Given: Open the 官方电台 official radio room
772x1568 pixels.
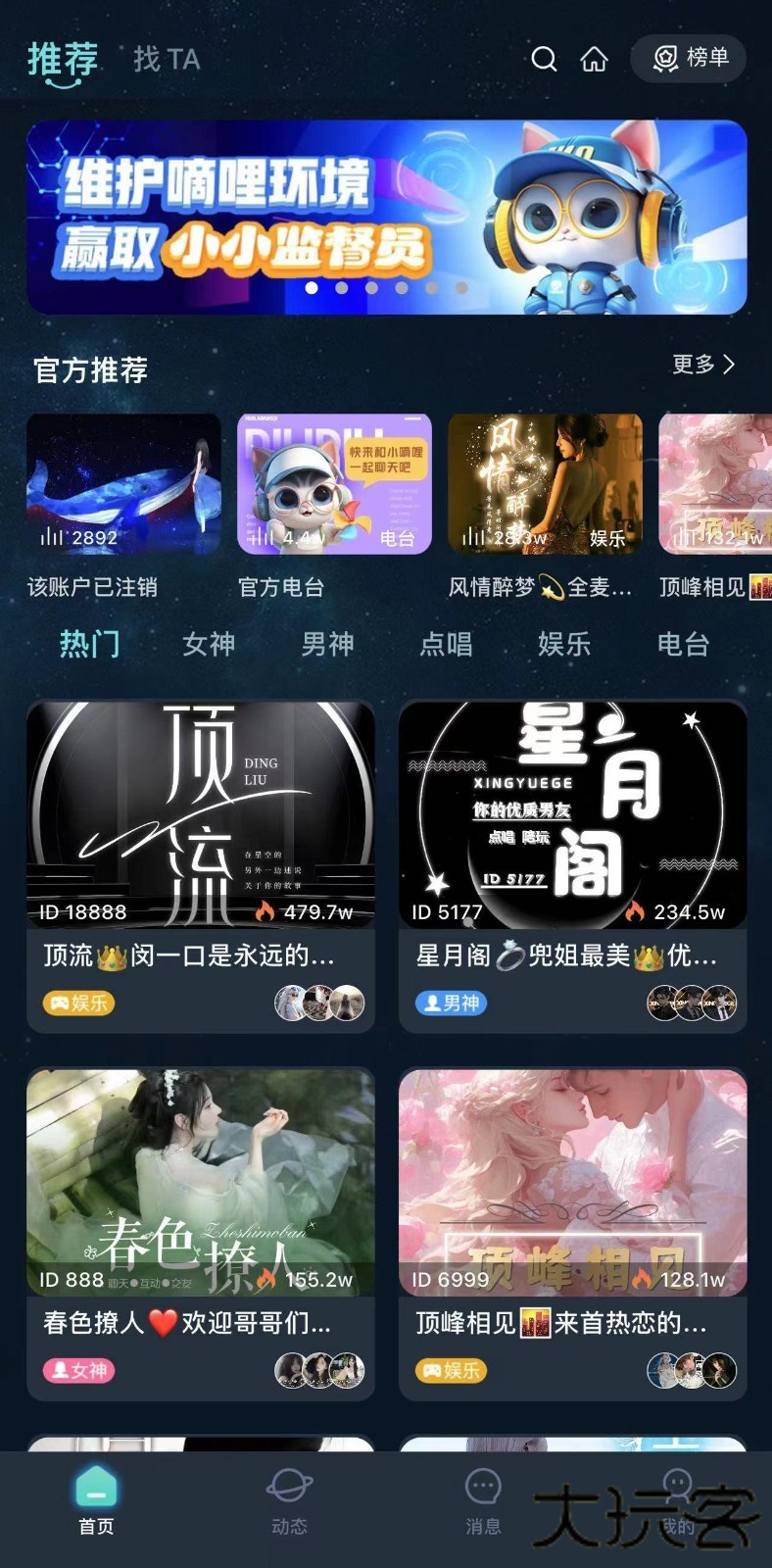Looking at the screenshot, I should point(335,483).
